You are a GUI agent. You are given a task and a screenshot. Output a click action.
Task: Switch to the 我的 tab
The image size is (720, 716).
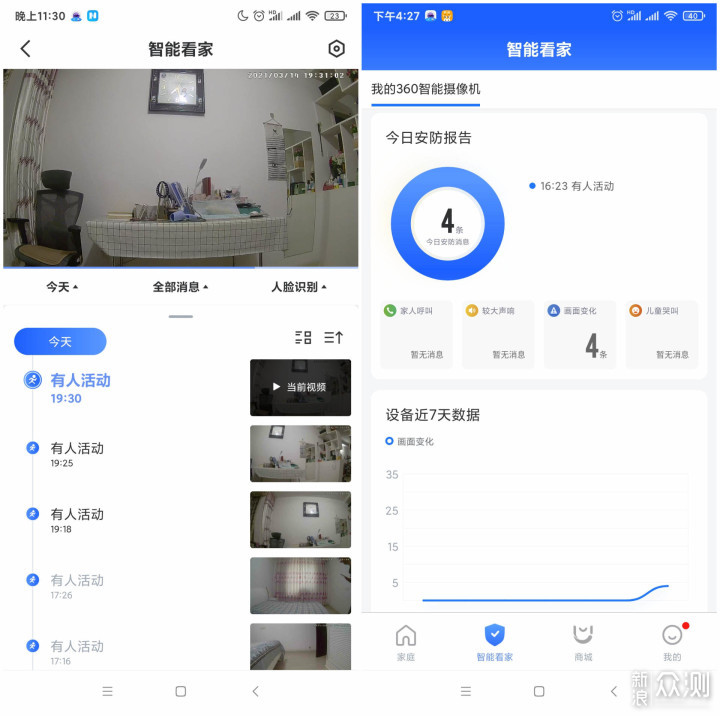tap(672, 642)
